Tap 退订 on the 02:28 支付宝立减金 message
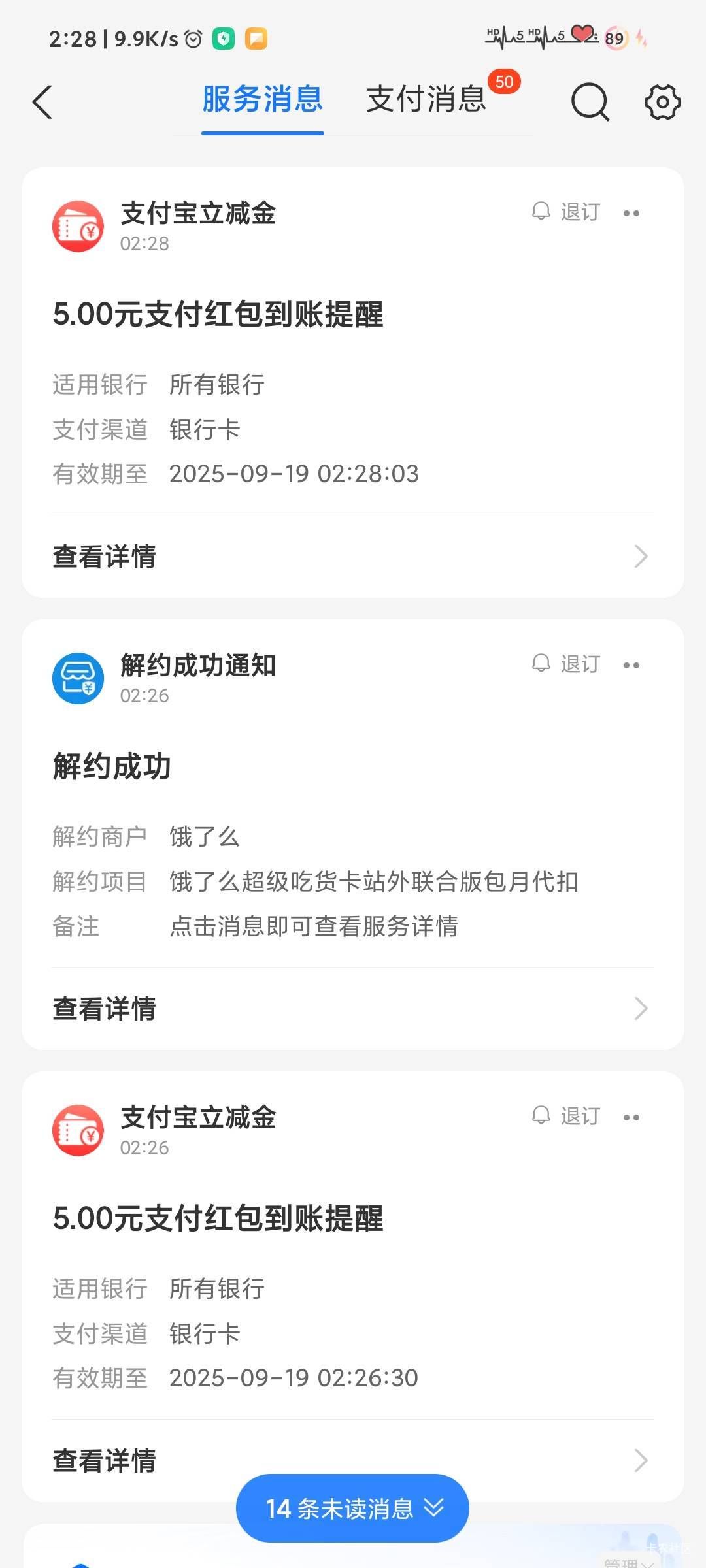The width and height of the screenshot is (706, 1568). tap(566, 212)
